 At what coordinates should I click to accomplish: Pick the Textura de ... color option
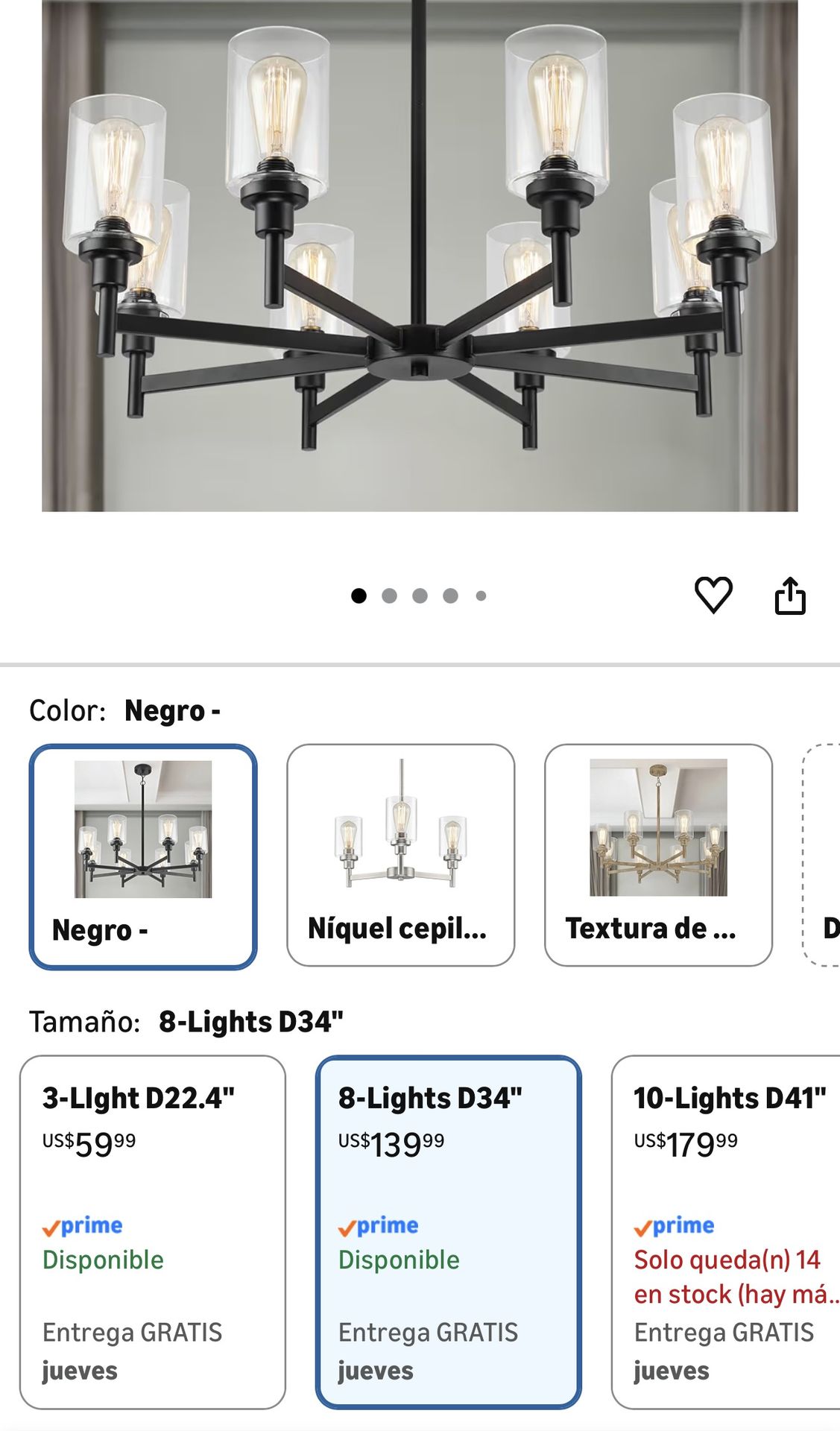click(658, 855)
